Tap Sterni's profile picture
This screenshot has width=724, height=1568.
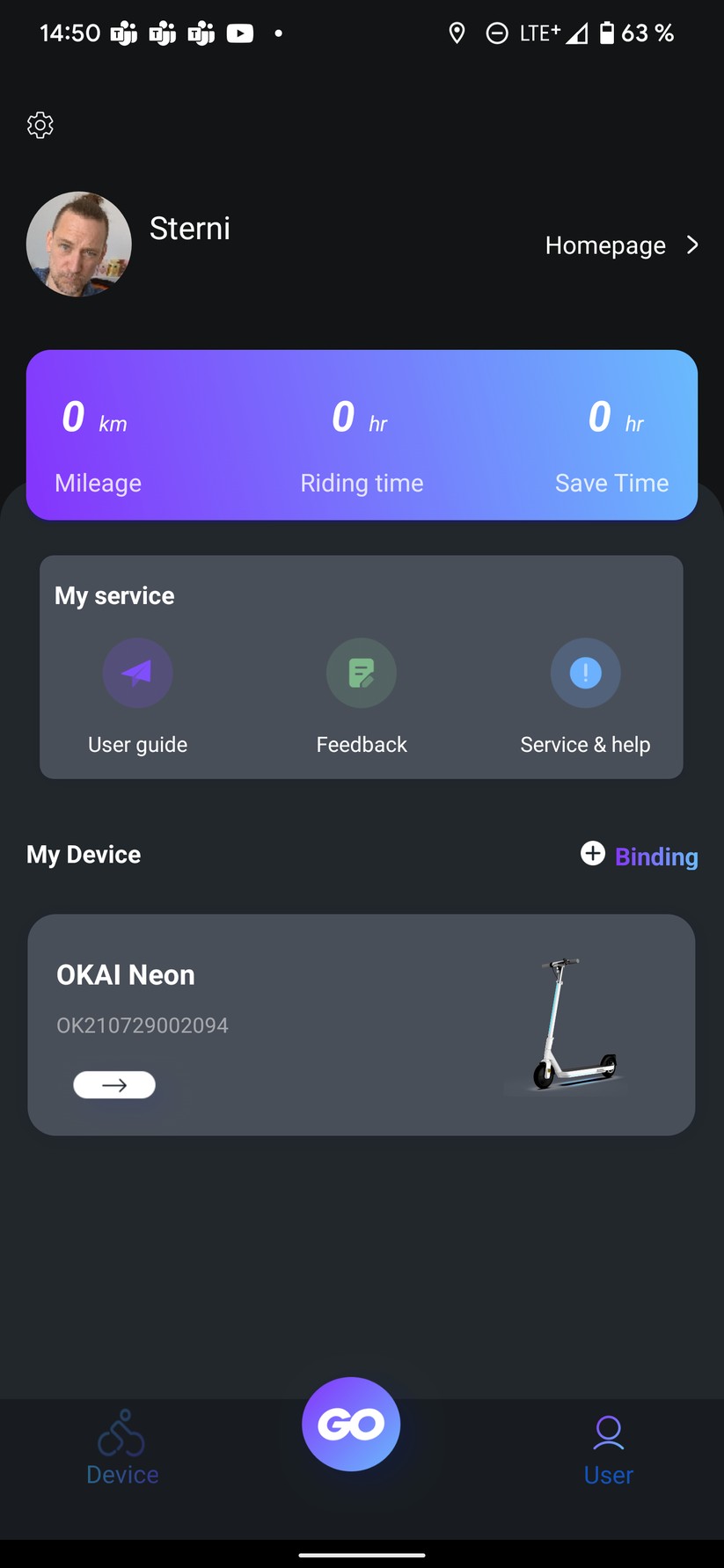tap(79, 244)
